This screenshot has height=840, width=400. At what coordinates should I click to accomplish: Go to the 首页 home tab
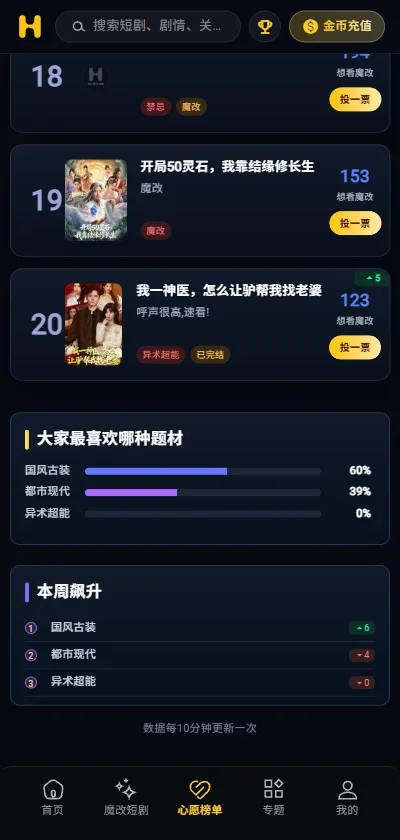52,798
